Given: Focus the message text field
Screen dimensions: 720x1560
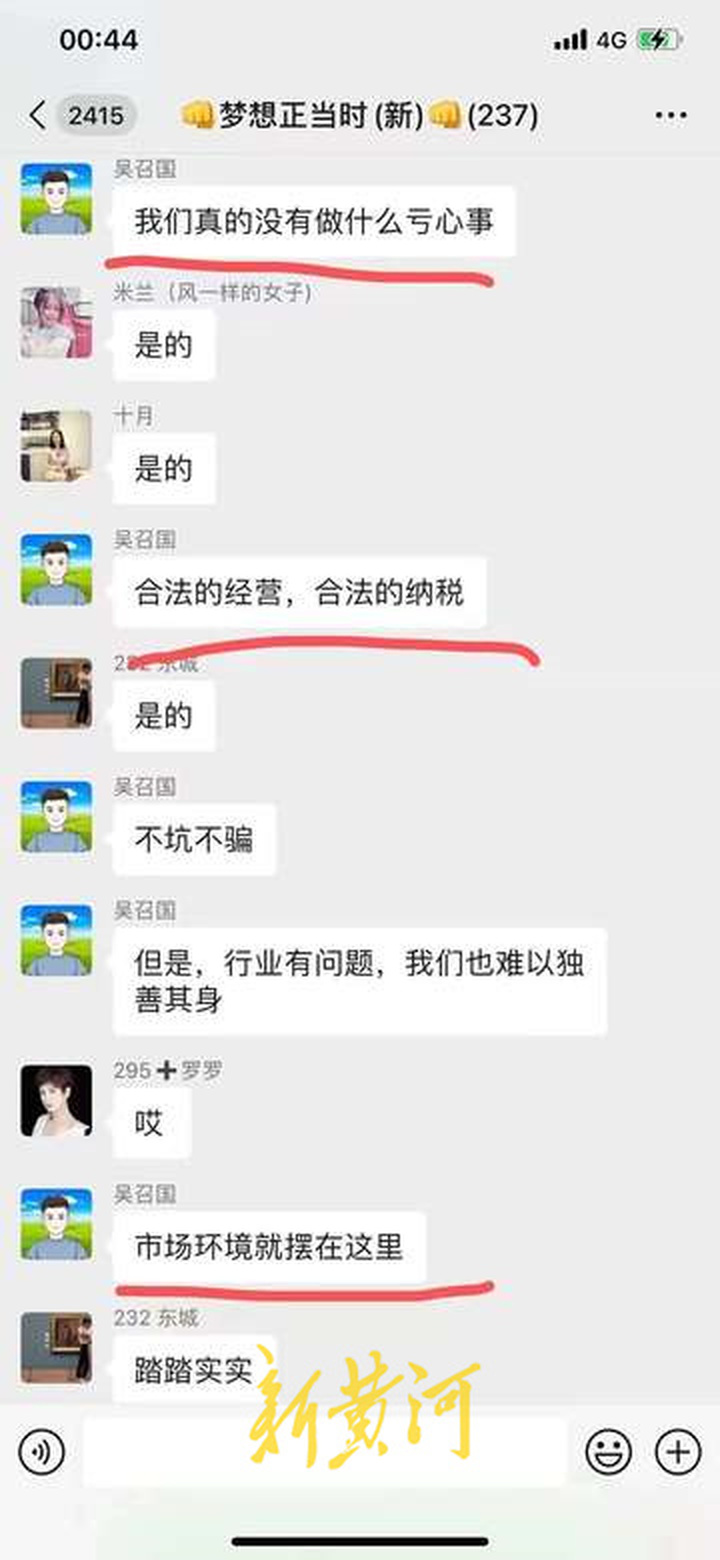Looking at the screenshot, I should (x=325, y=1451).
